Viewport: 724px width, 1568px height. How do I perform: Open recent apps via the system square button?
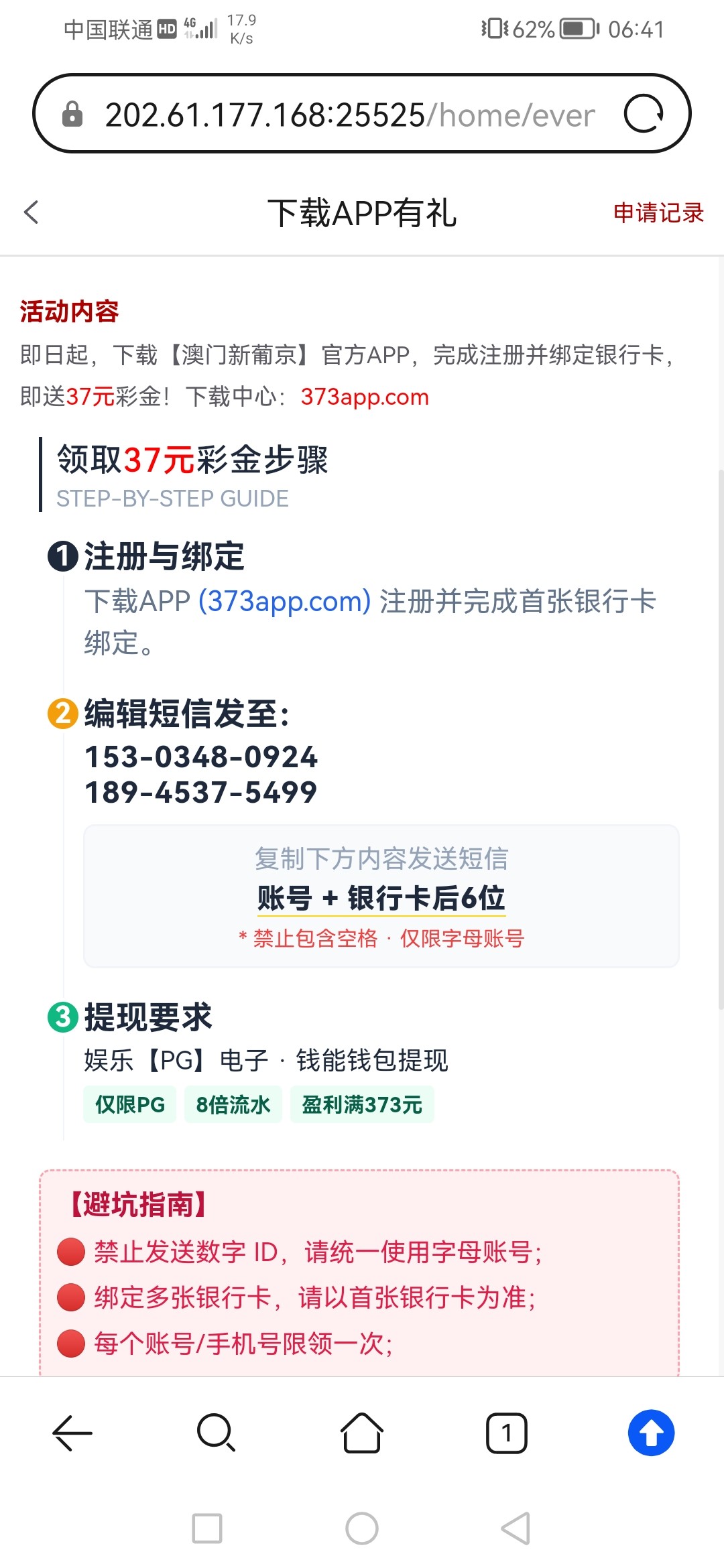[x=207, y=1528]
